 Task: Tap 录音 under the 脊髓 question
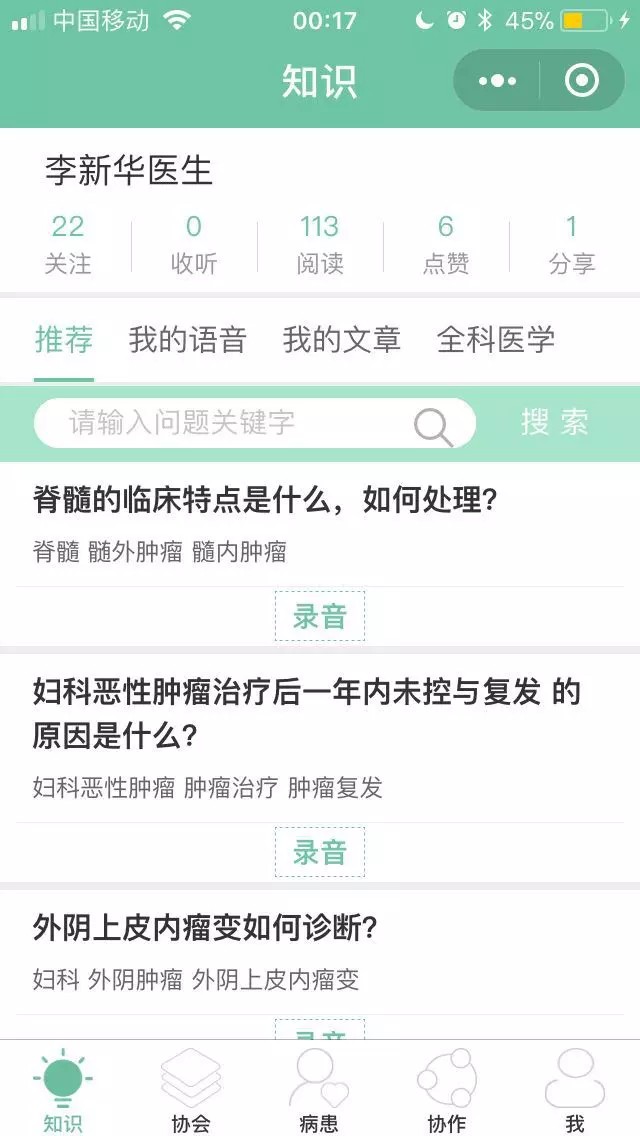pyautogui.click(x=320, y=616)
